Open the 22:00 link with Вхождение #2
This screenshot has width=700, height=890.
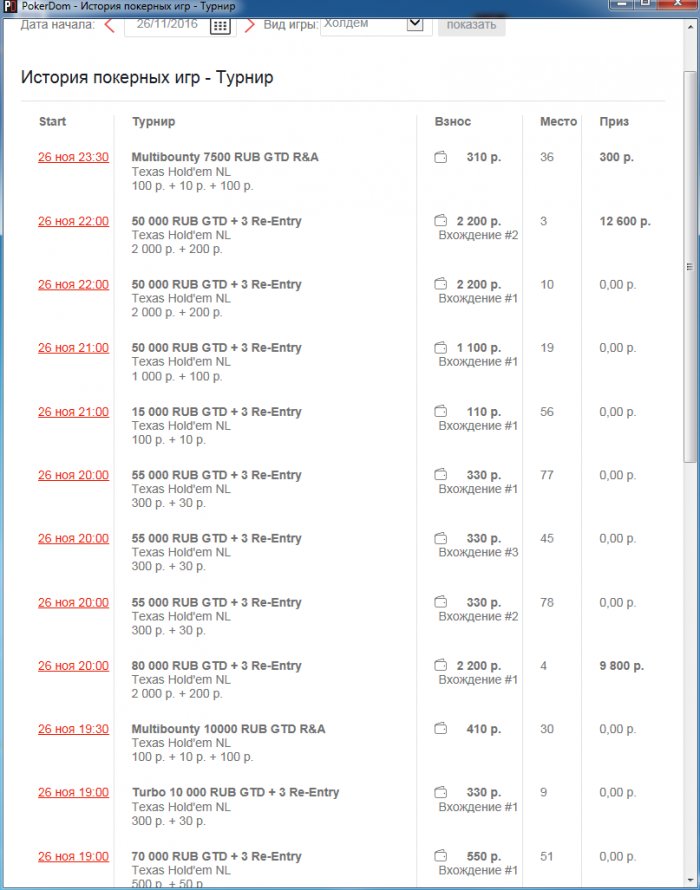pyautogui.click(x=73, y=221)
